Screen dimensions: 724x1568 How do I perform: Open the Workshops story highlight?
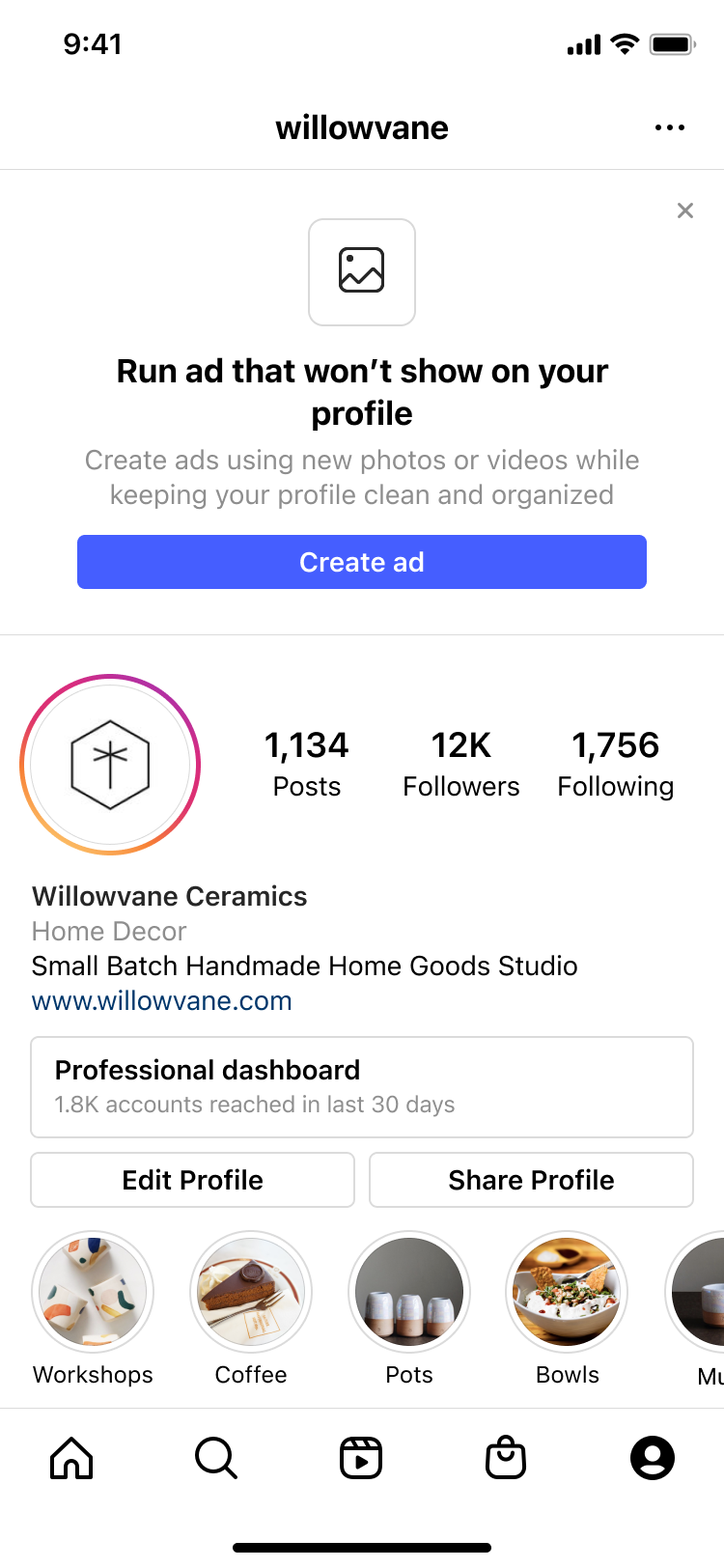point(92,1291)
